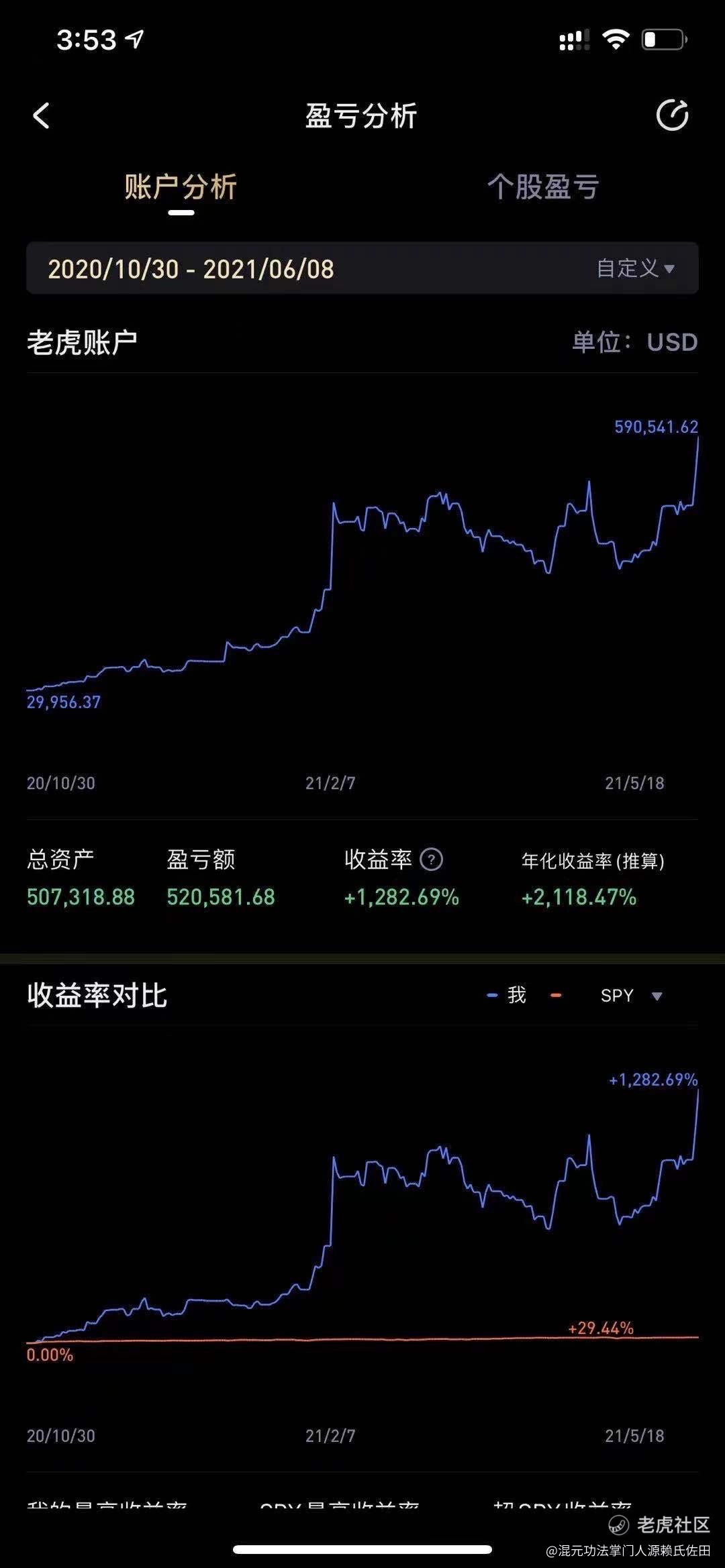This screenshot has height=1568, width=725.
Task: Select the 账户分析 tab
Action: coord(181,187)
